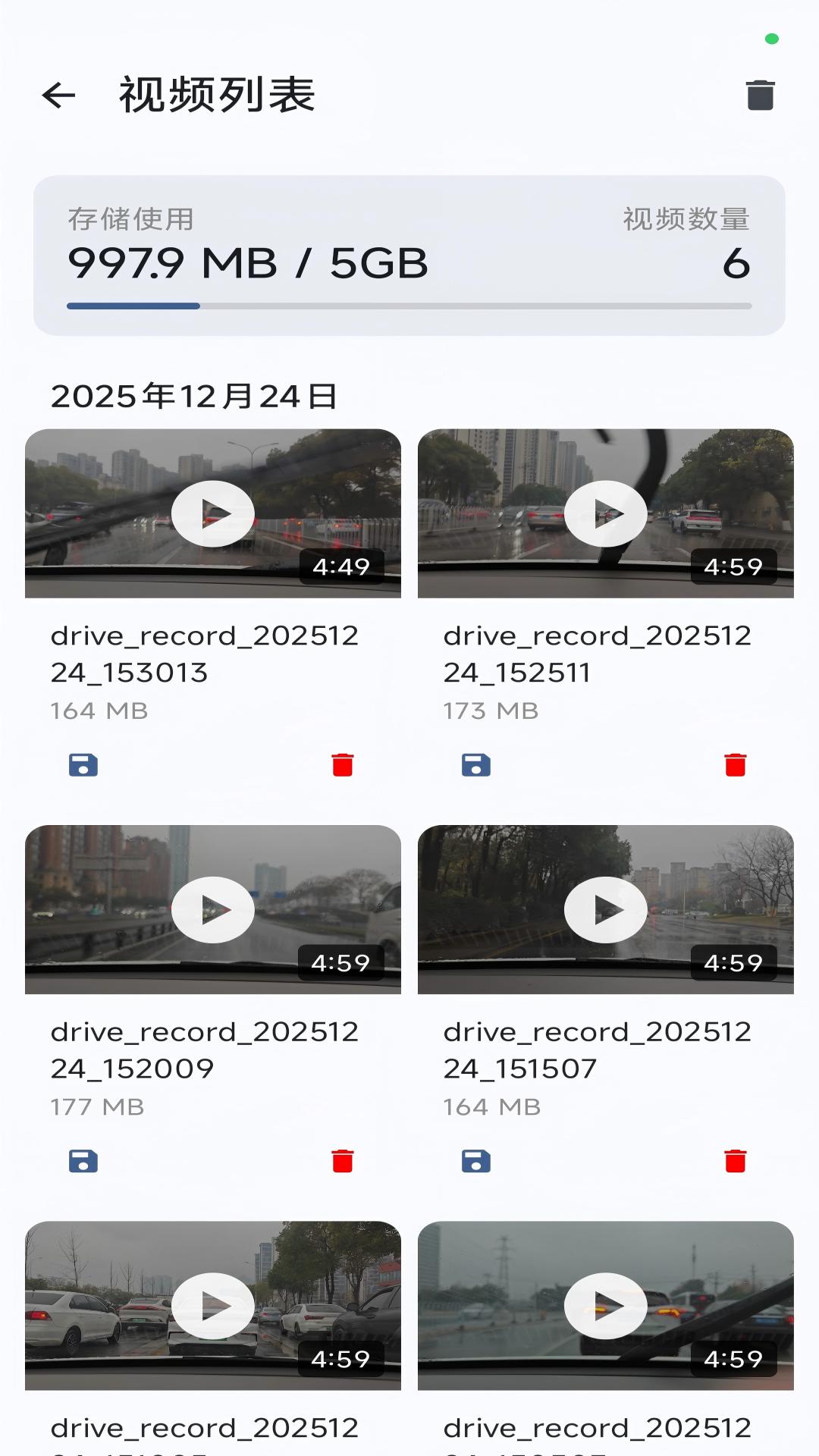Click red delete icon below drive_record_20251224_152009

[x=343, y=1161]
